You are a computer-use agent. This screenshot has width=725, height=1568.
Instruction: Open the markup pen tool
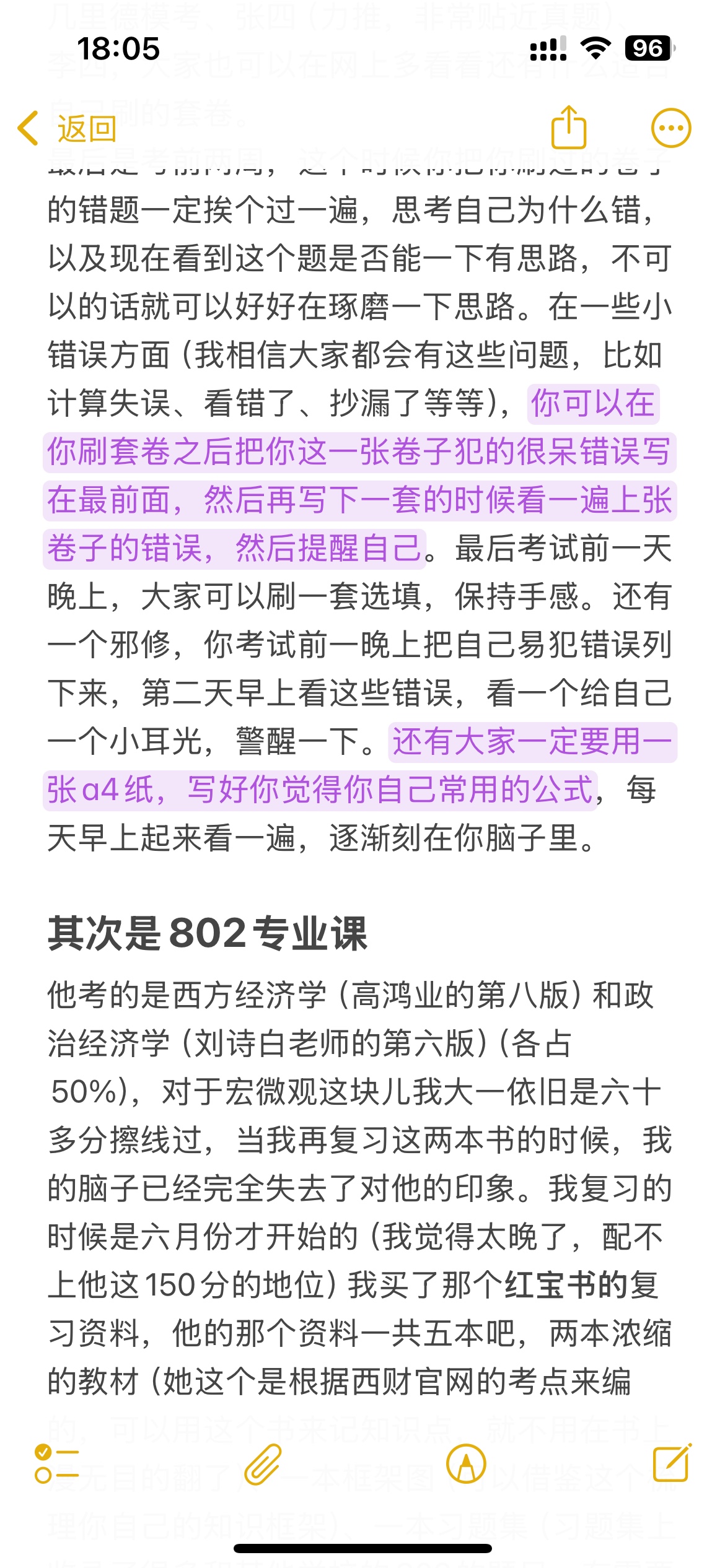466,1464
